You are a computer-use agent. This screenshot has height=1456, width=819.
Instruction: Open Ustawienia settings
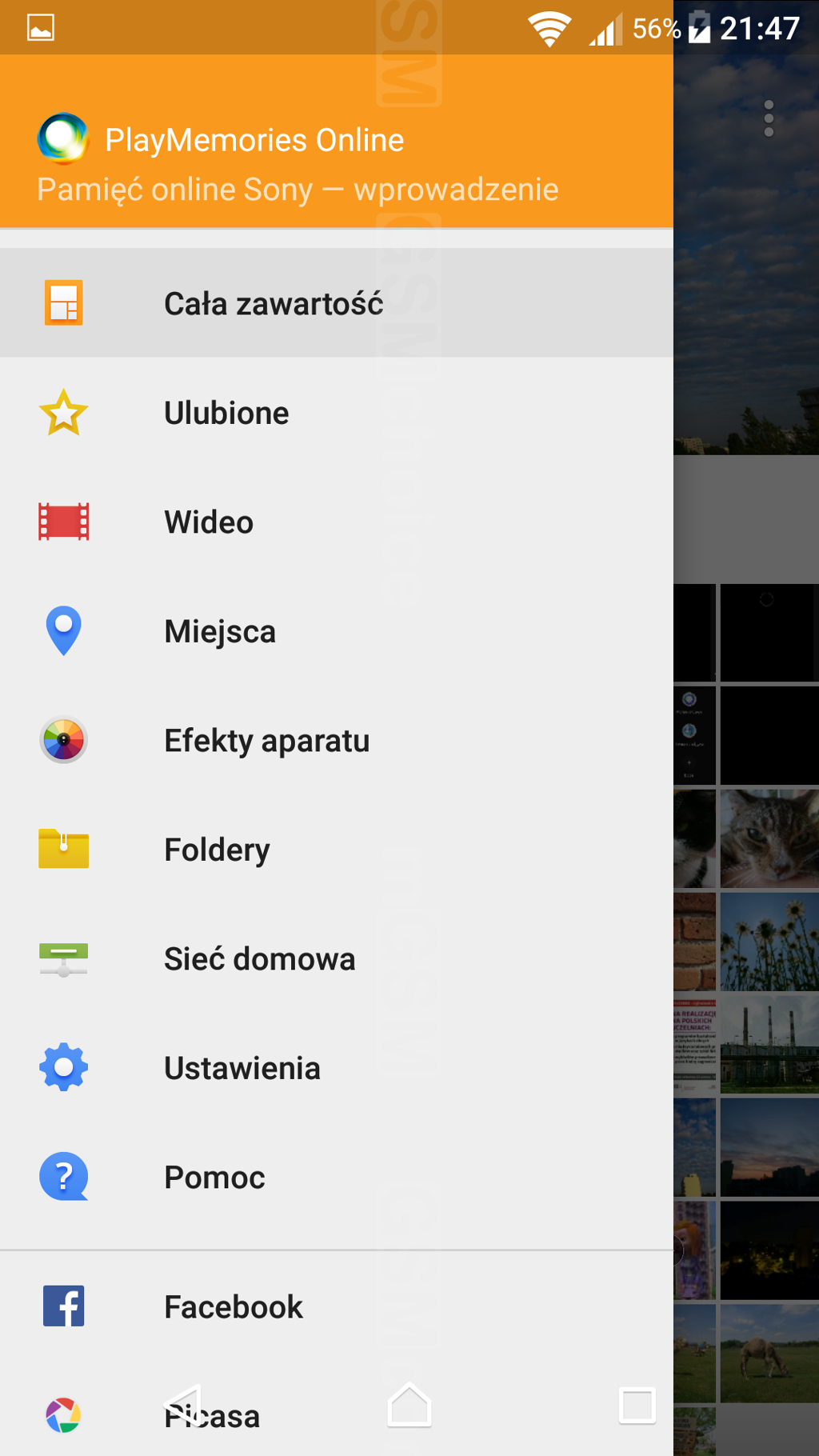pyautogui.click(x=336, y=1068)
